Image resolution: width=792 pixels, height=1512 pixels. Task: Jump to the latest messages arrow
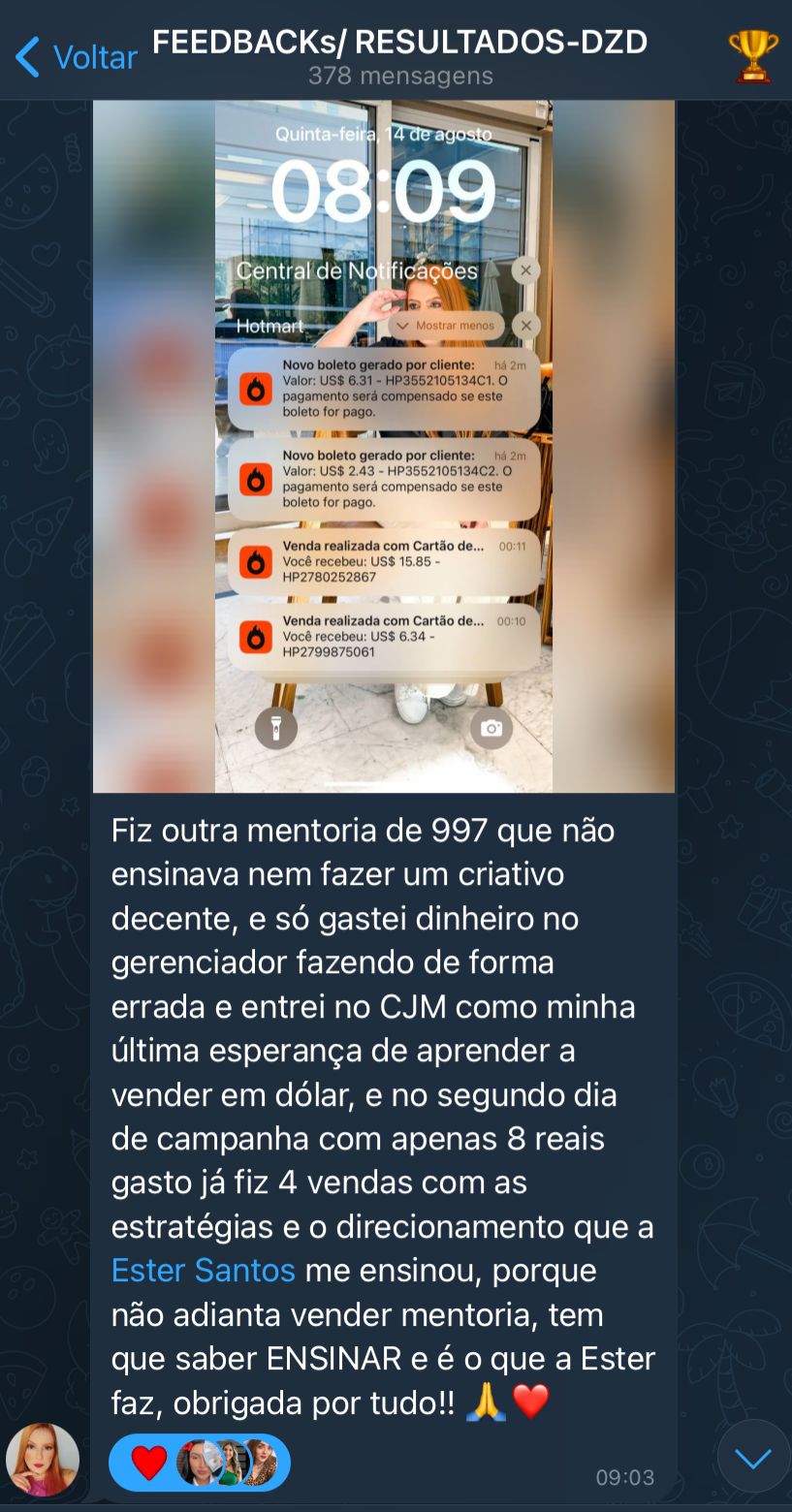click(752, 1457)
